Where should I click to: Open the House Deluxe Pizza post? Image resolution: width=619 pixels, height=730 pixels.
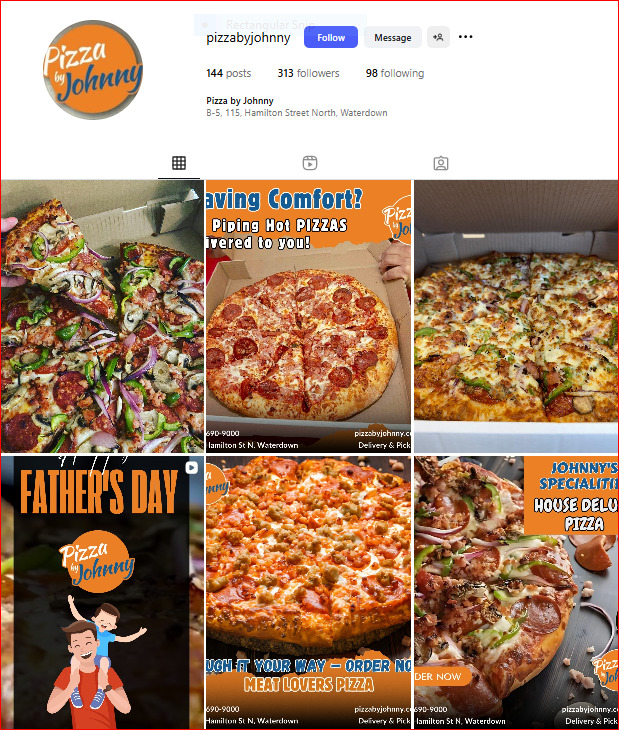click(x=515, y=592)
